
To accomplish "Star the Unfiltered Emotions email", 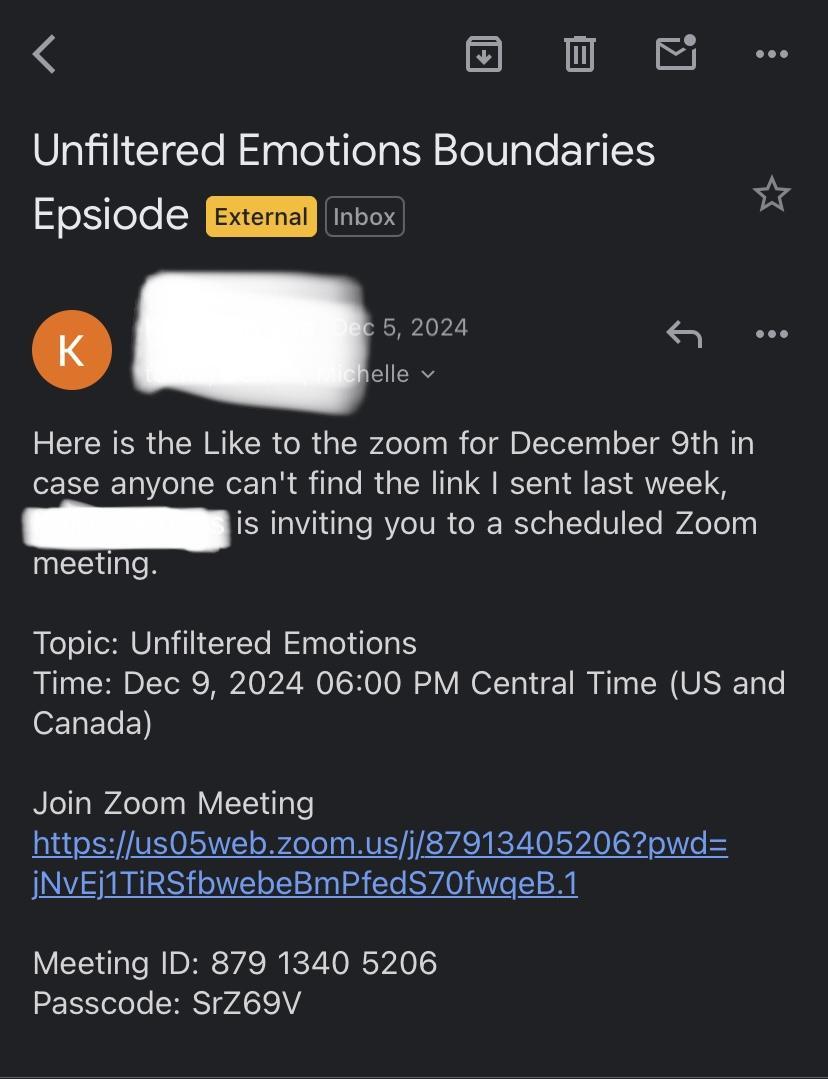I will [x=771, y=194].
